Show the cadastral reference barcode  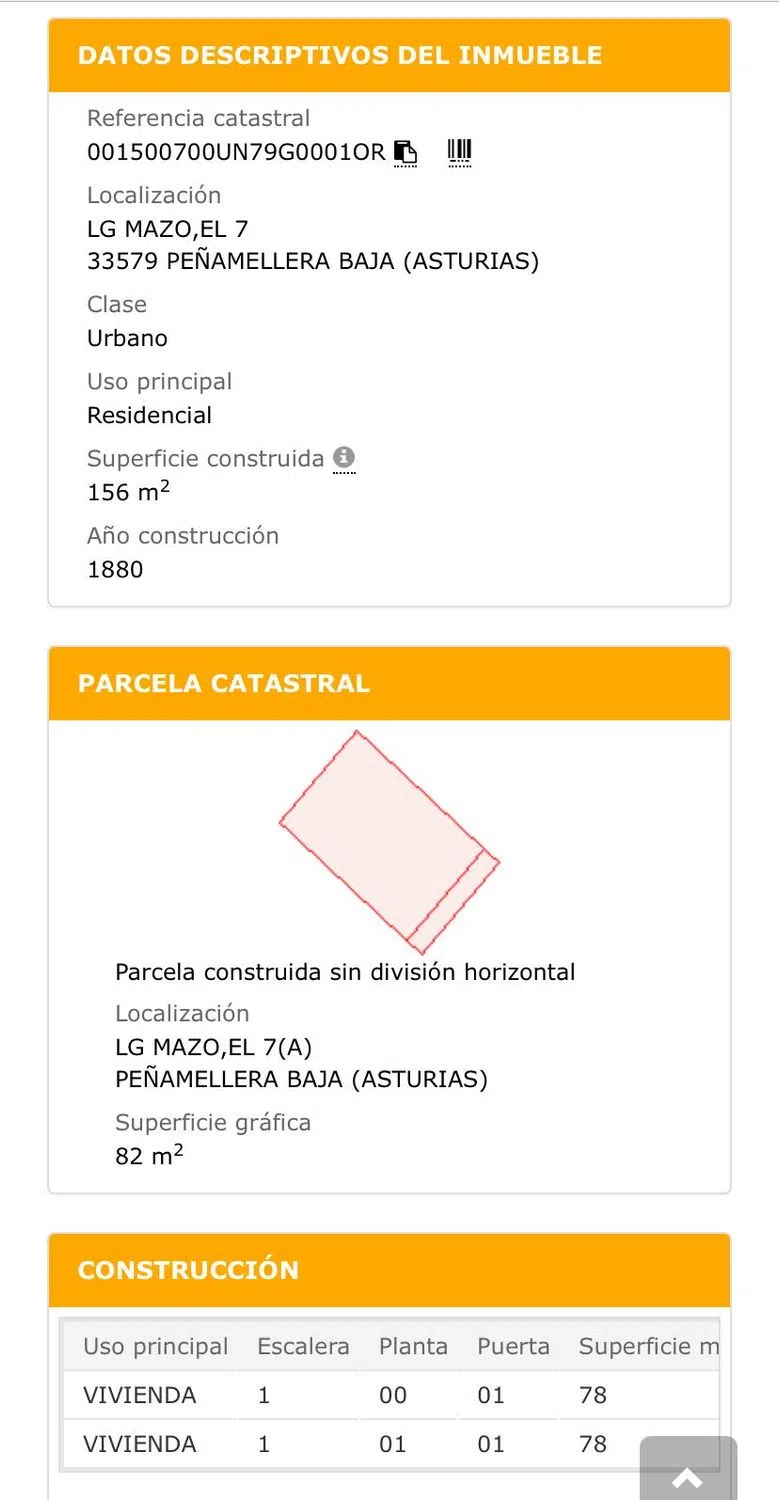click(x=459, y=152)
